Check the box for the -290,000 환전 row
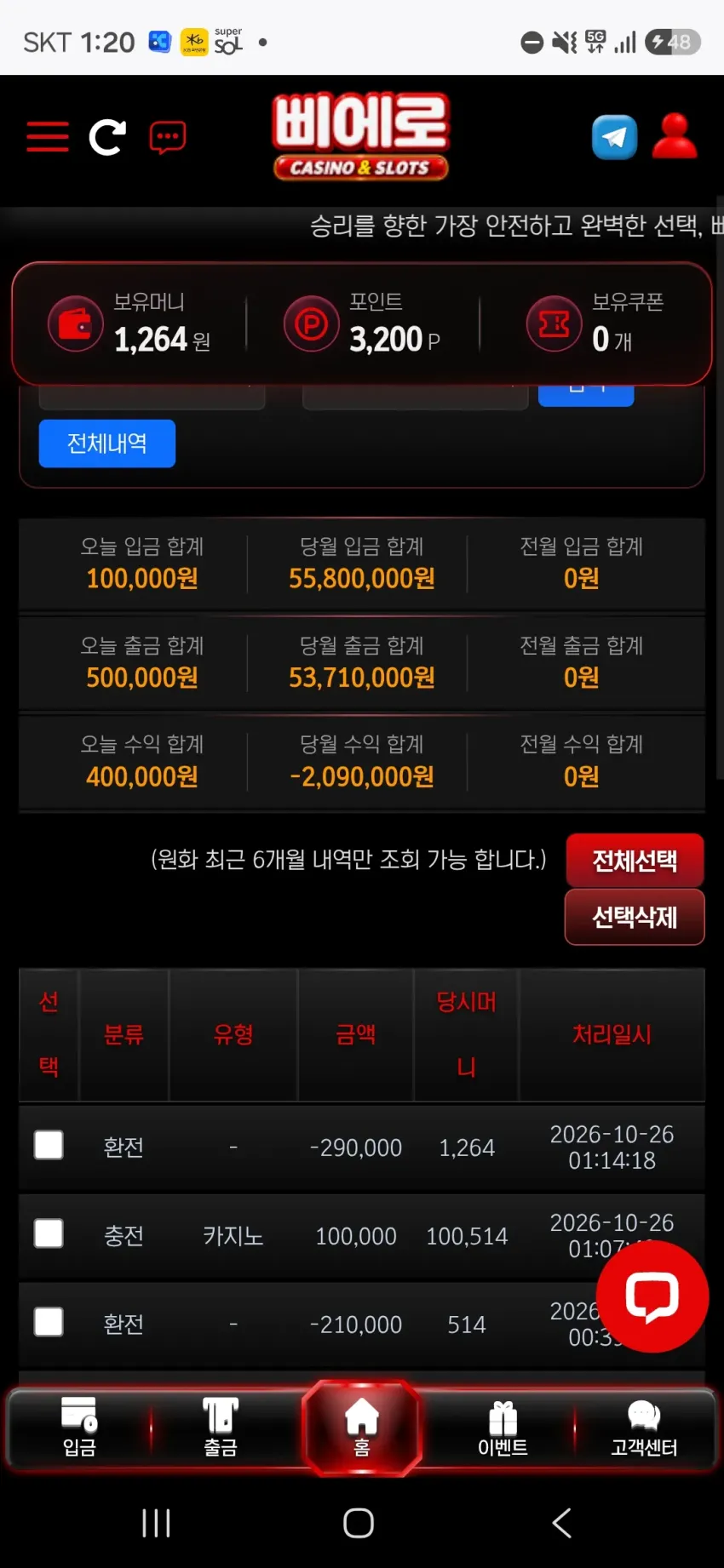 (49, 1145)
